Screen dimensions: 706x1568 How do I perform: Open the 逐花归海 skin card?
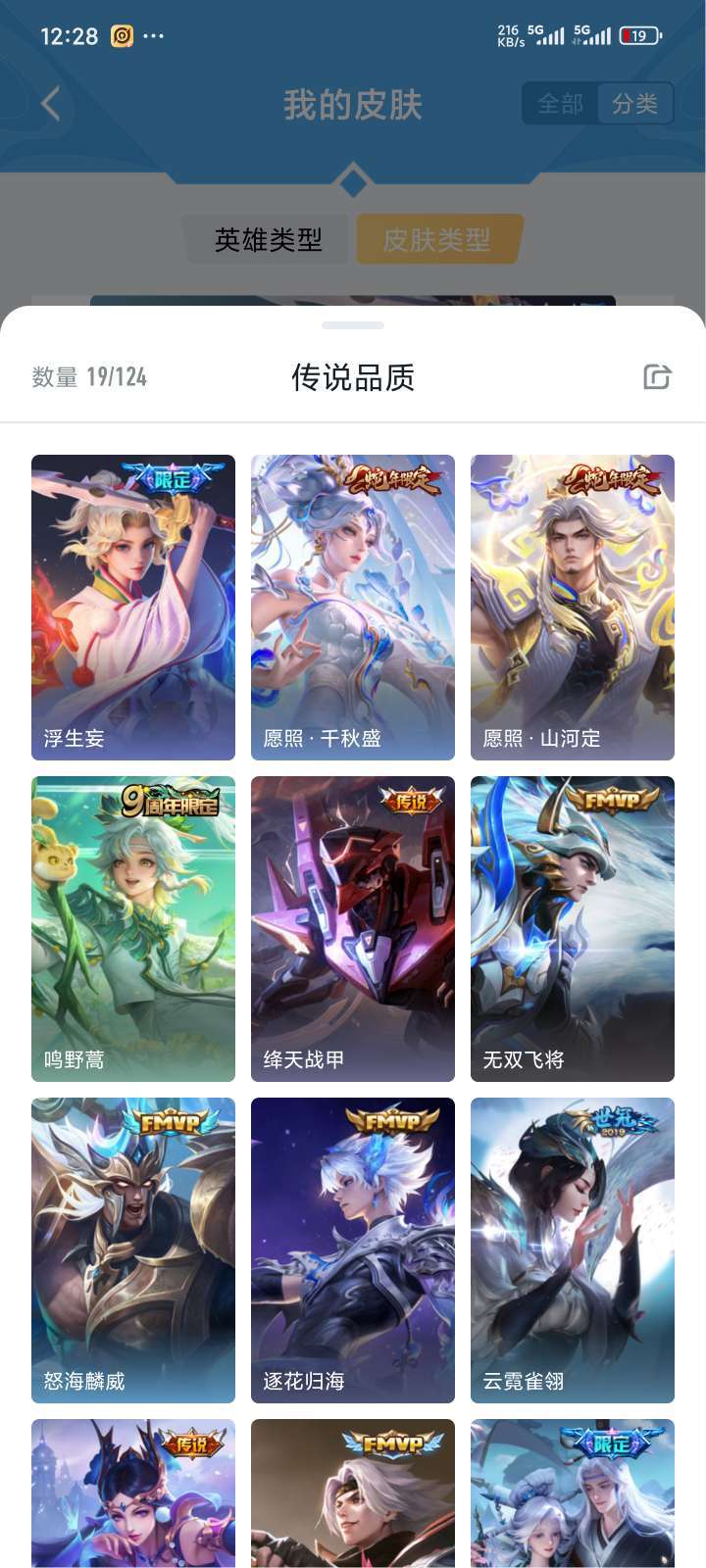(x=353, y=1250)
